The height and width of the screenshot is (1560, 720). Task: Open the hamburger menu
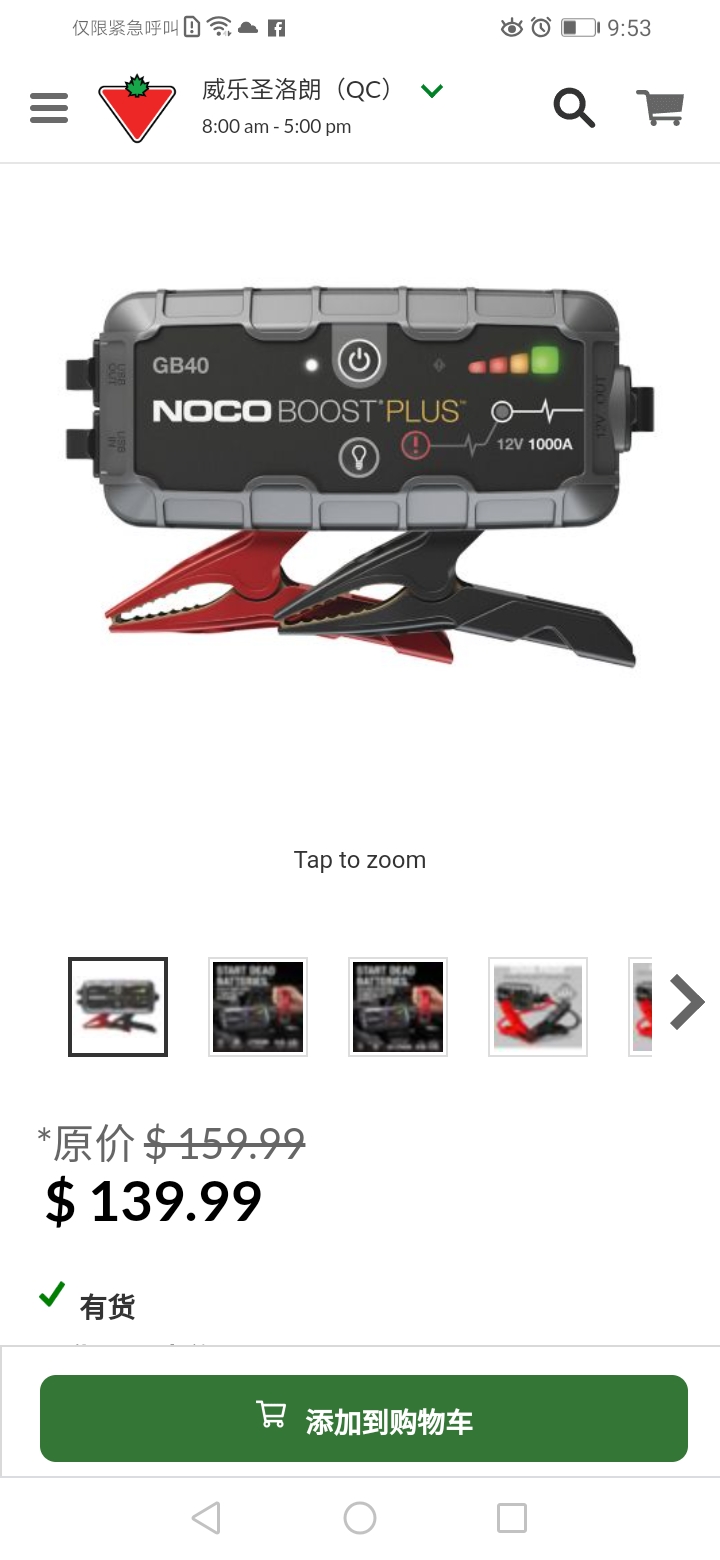click(49, 107)
